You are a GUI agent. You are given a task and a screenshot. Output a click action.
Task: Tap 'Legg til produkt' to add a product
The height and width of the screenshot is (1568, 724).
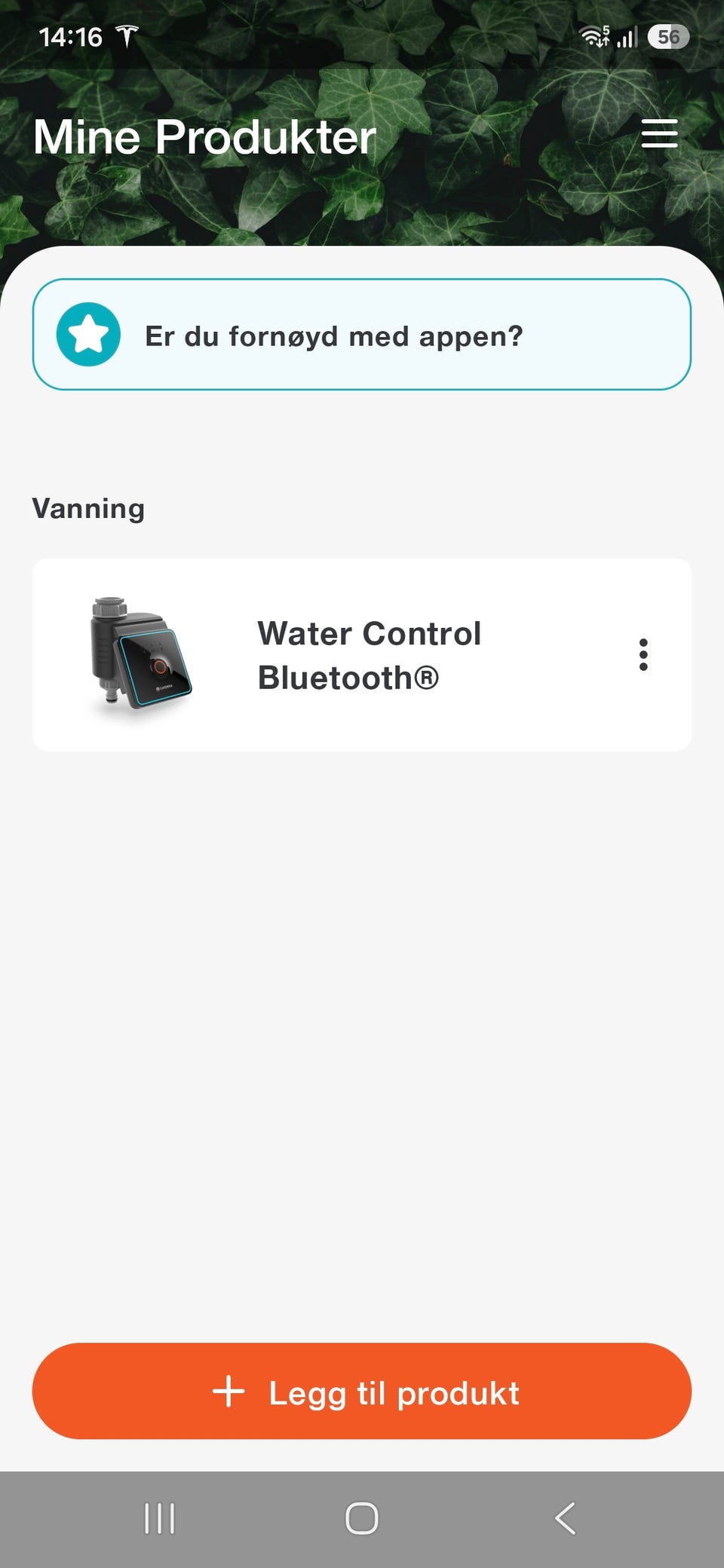click(x=362, y=1392)
